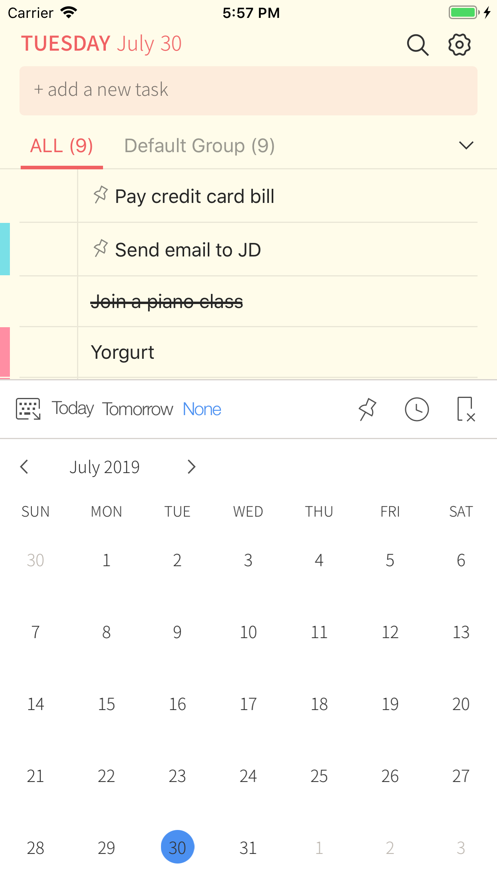This screenshot has width=497, height=883.
Task: Set the due date to Today
Action: (73, 408)
